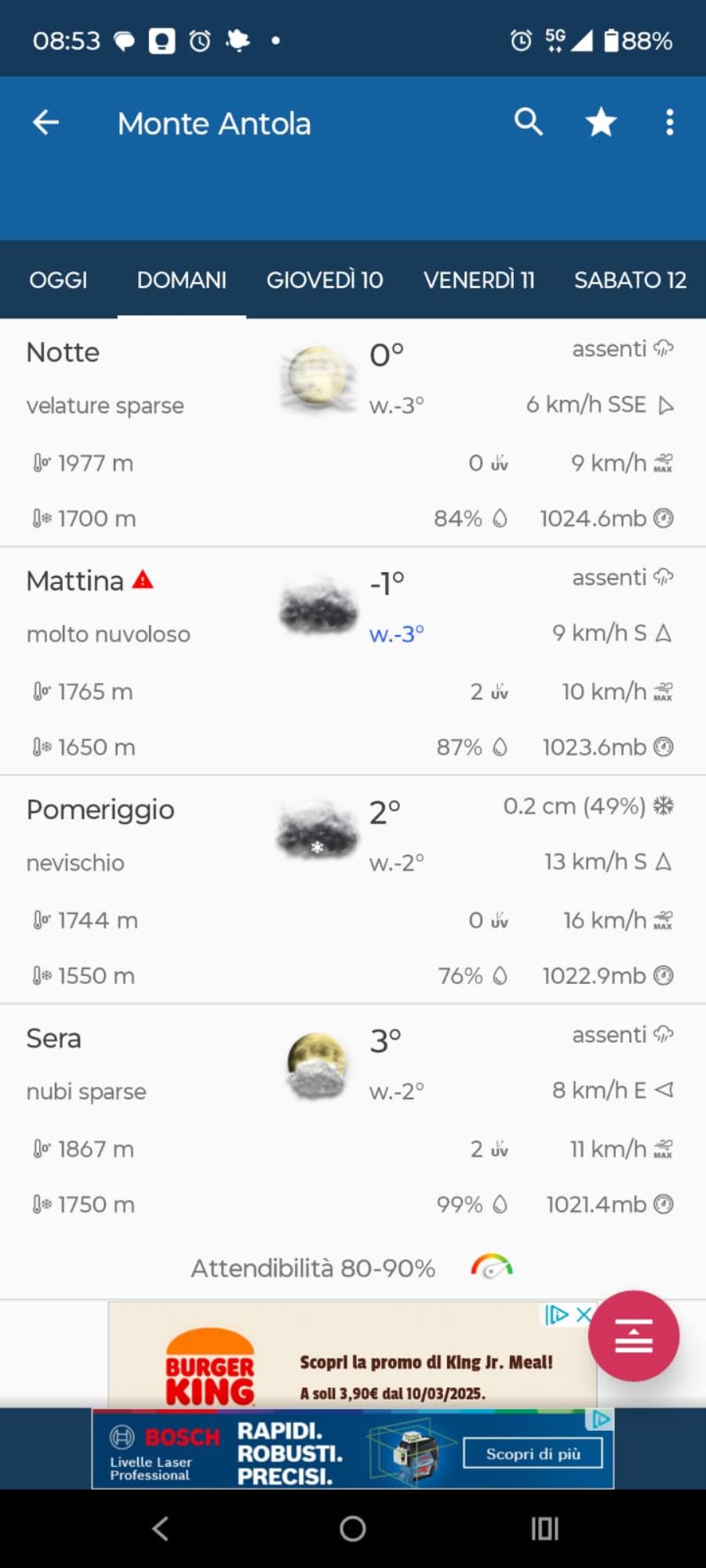The image size is (706, 1568).
Task: Close the Burger King ad banner
Action: pos(584,1315)
